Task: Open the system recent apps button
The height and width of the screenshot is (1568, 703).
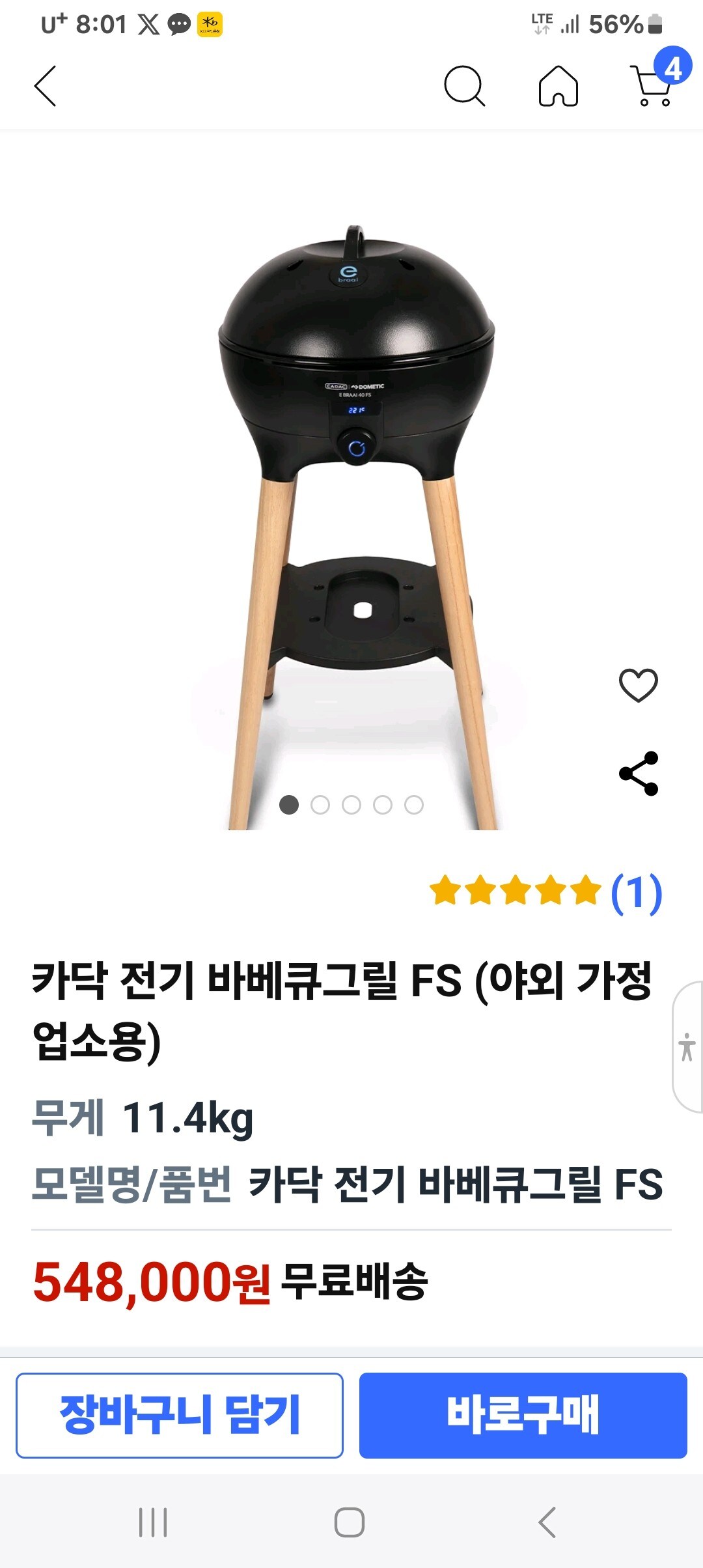Action: tap(153, 1522)
